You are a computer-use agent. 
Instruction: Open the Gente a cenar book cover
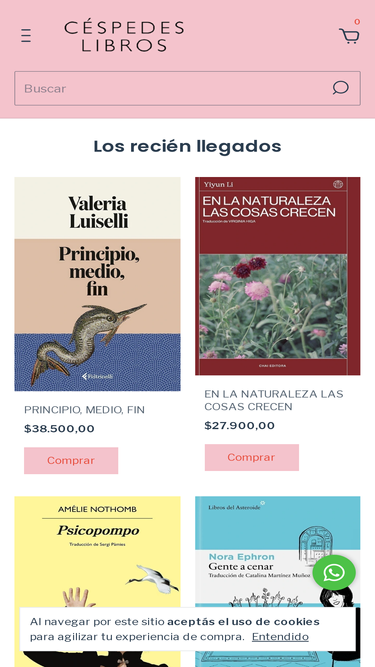click(x=255, y=553)
